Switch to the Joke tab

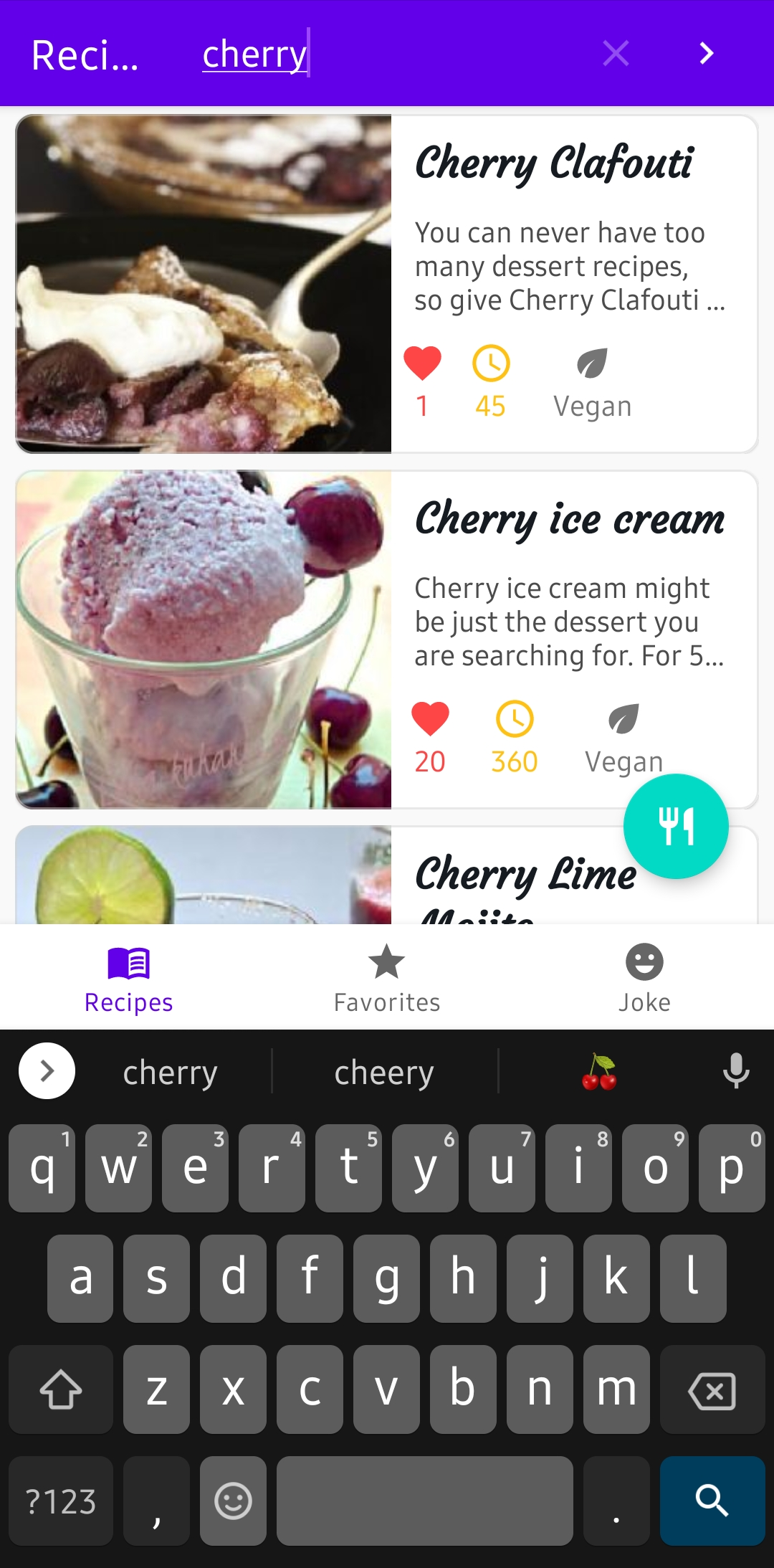click(x=644, y=978)
